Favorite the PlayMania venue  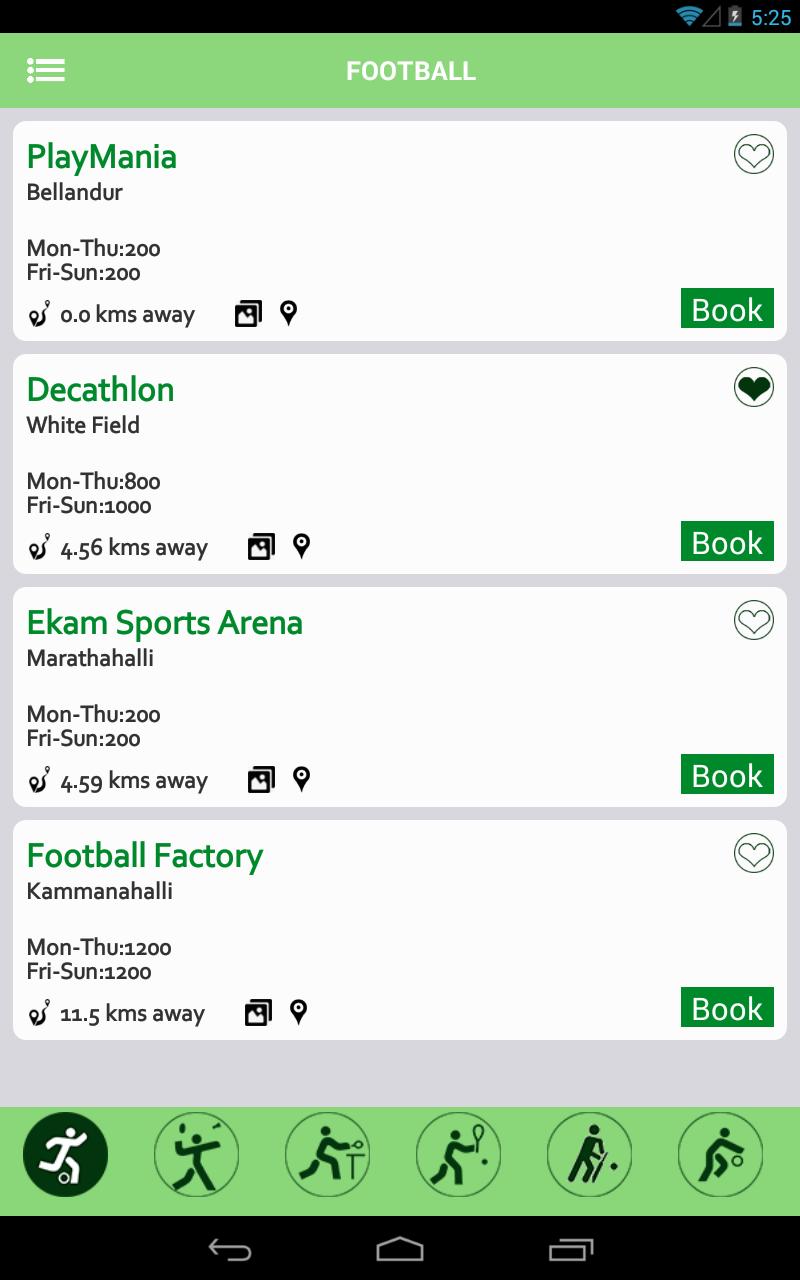[755, 154]
